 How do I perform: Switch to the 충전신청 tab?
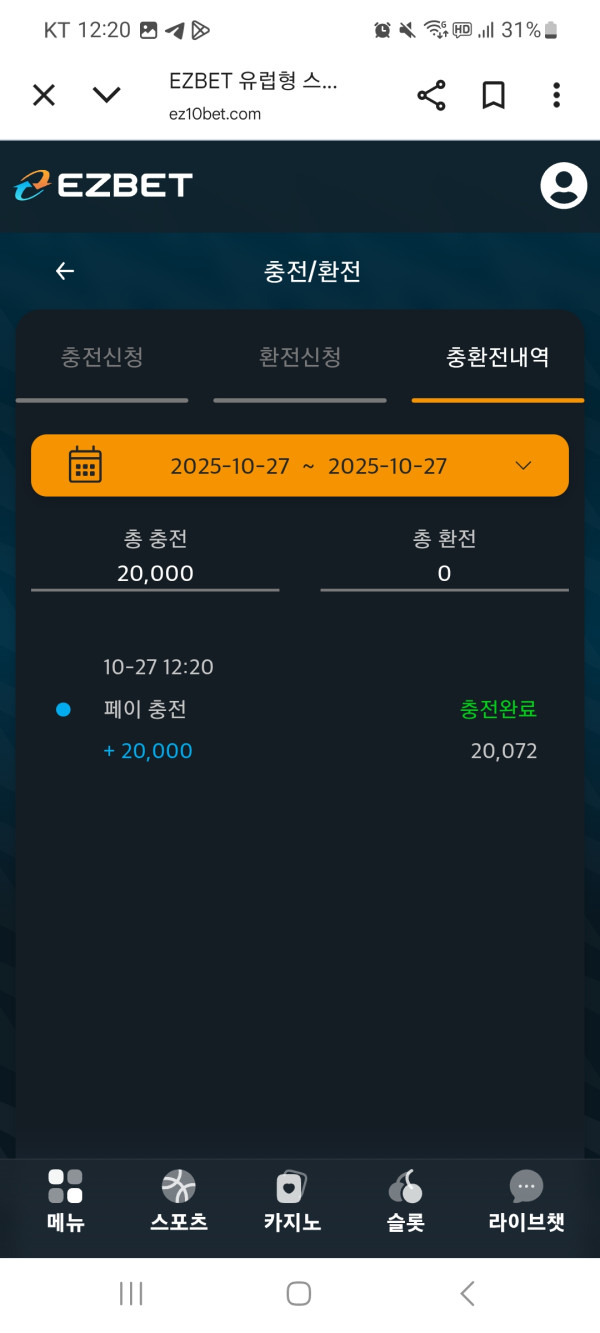coord(102,358)
